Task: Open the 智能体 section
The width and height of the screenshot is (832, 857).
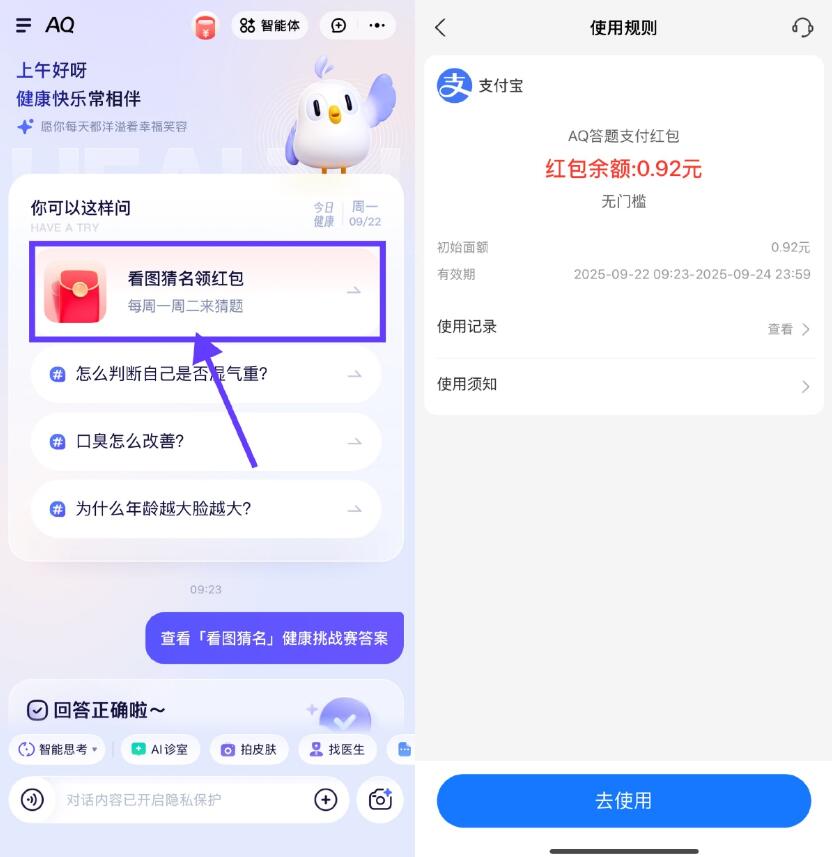Action: point(270,26)
